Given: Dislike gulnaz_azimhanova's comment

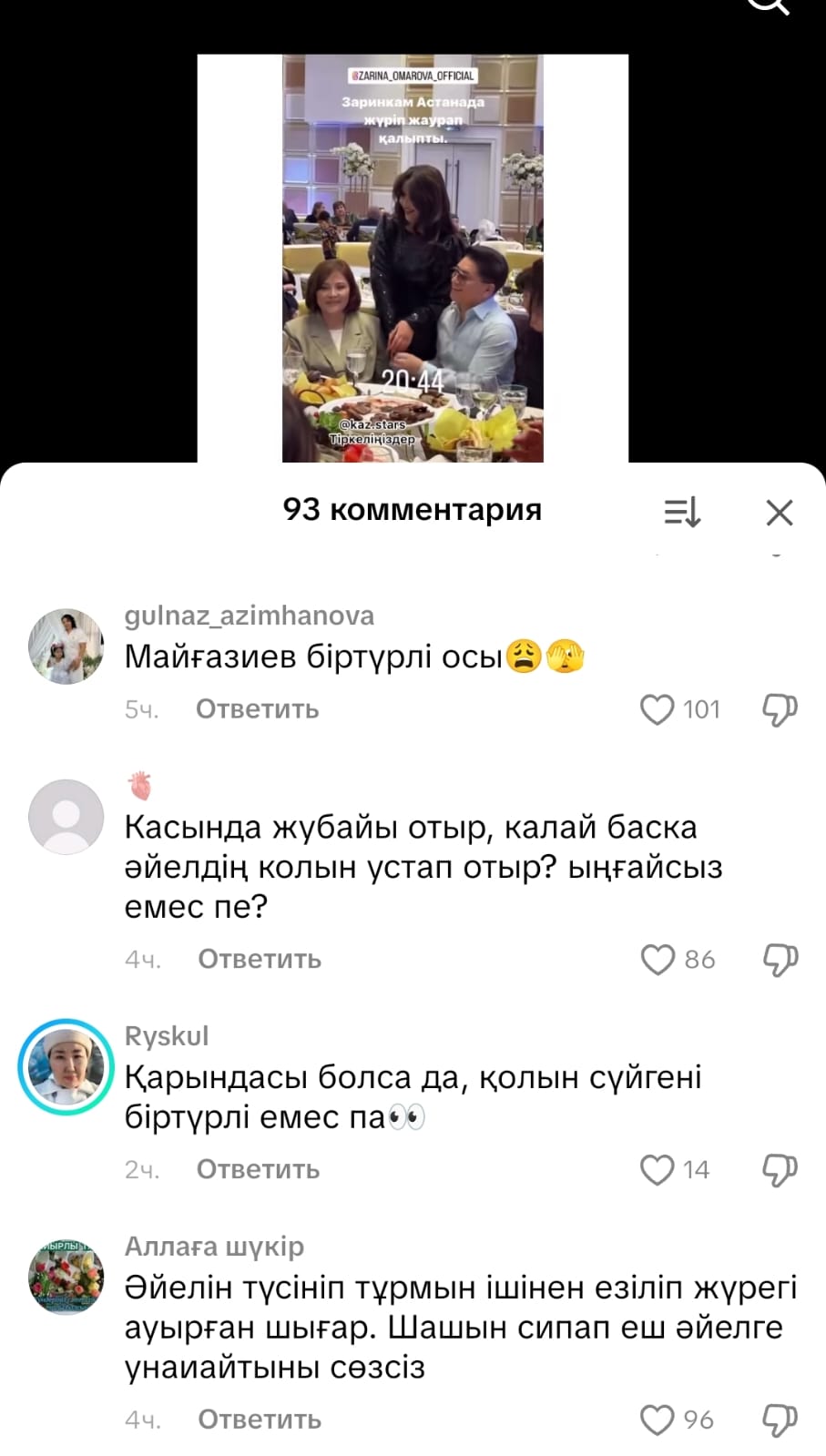Looking at the screenshot, I should (x=780, y=709).
